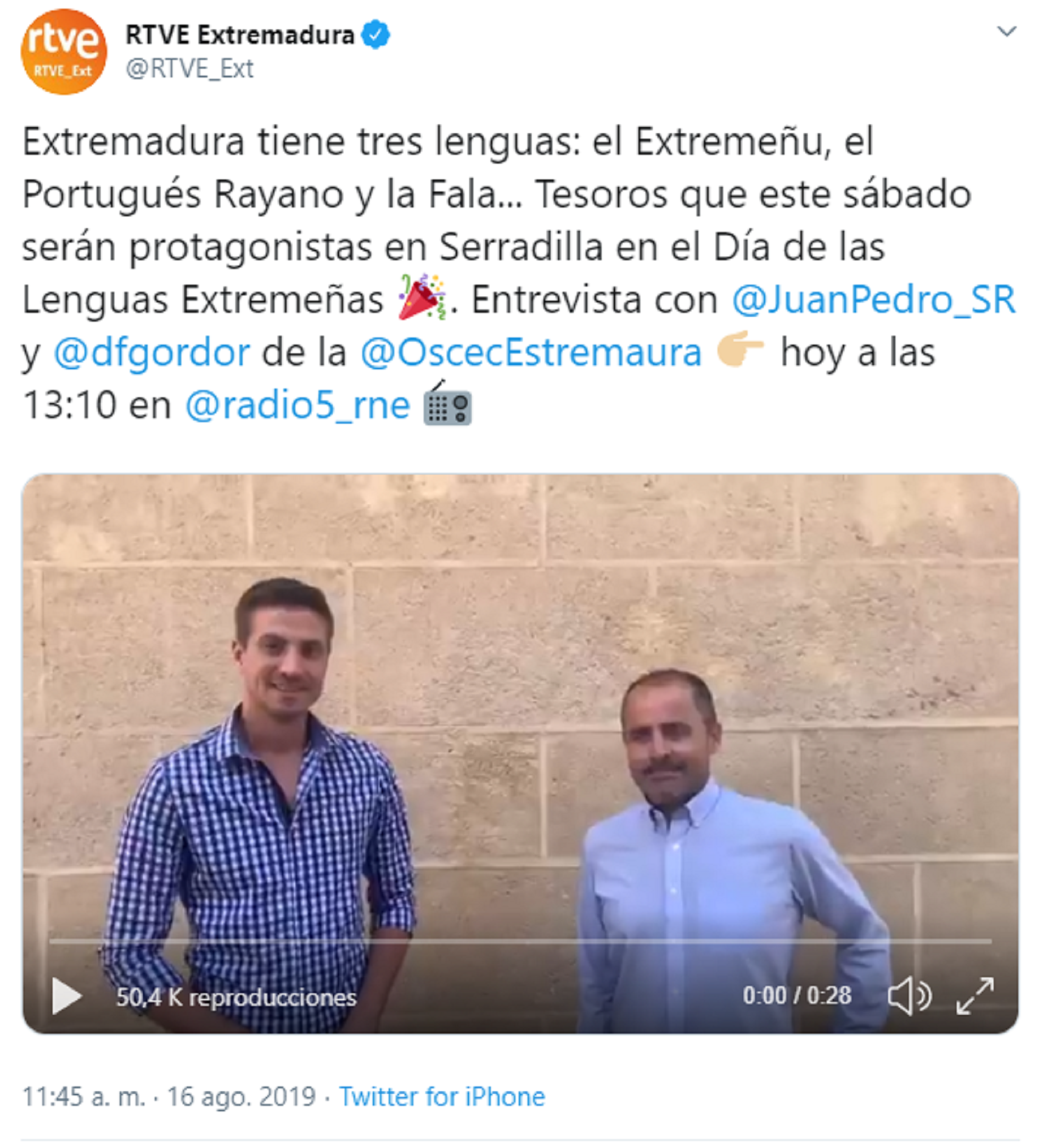The width and height of the screenshot is (1043, 1148).
Task: Open the @dfgordor mention
Action: click(x=152, y=352)
